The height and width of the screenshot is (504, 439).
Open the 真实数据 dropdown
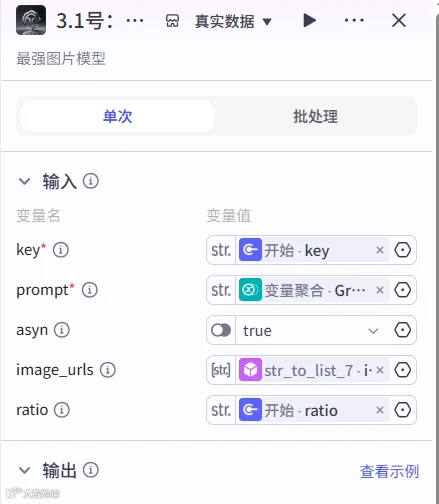(x=233, y=22)
